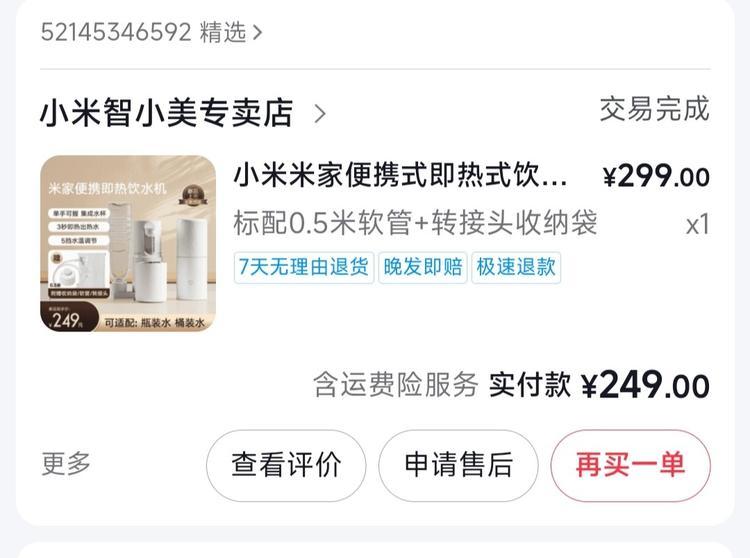Image resolution: width=750 pixels, height=558 pixels.
Task: Tap 申请售后 to request after-sales service
Action: tap(458, 465)
